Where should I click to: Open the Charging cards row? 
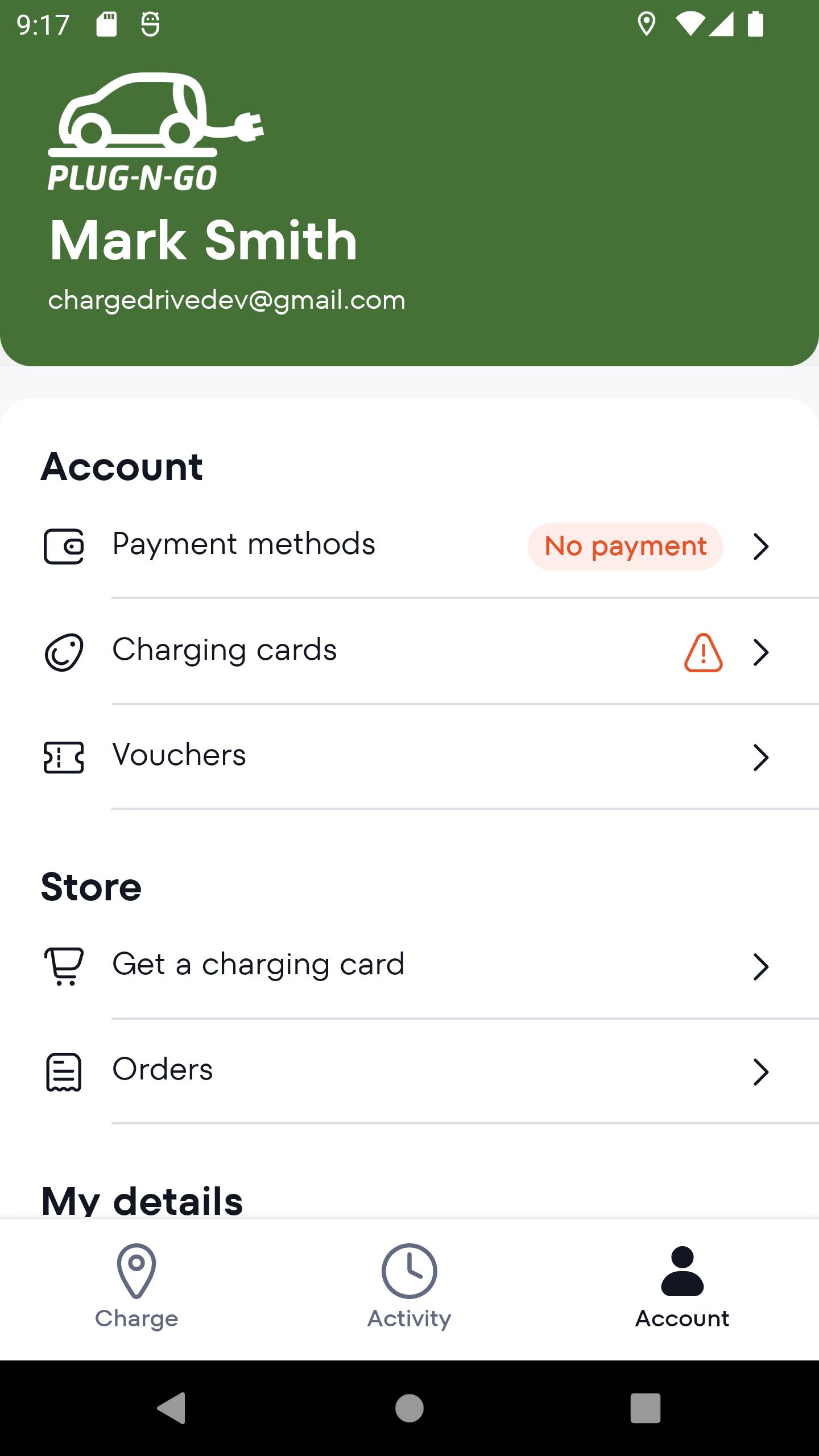pyautogui.click(x=409, y=652)
